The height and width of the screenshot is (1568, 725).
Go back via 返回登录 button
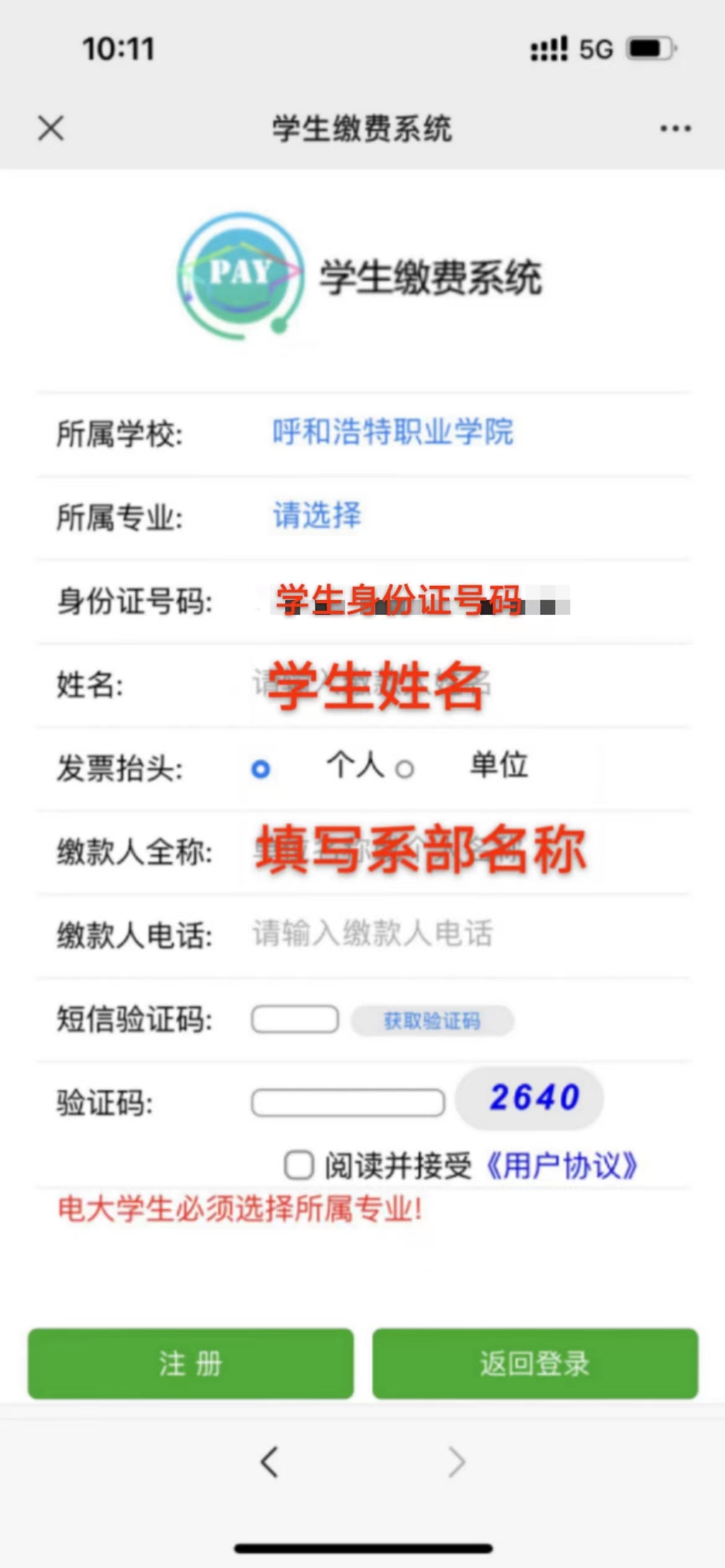[x=535, y=1363]
